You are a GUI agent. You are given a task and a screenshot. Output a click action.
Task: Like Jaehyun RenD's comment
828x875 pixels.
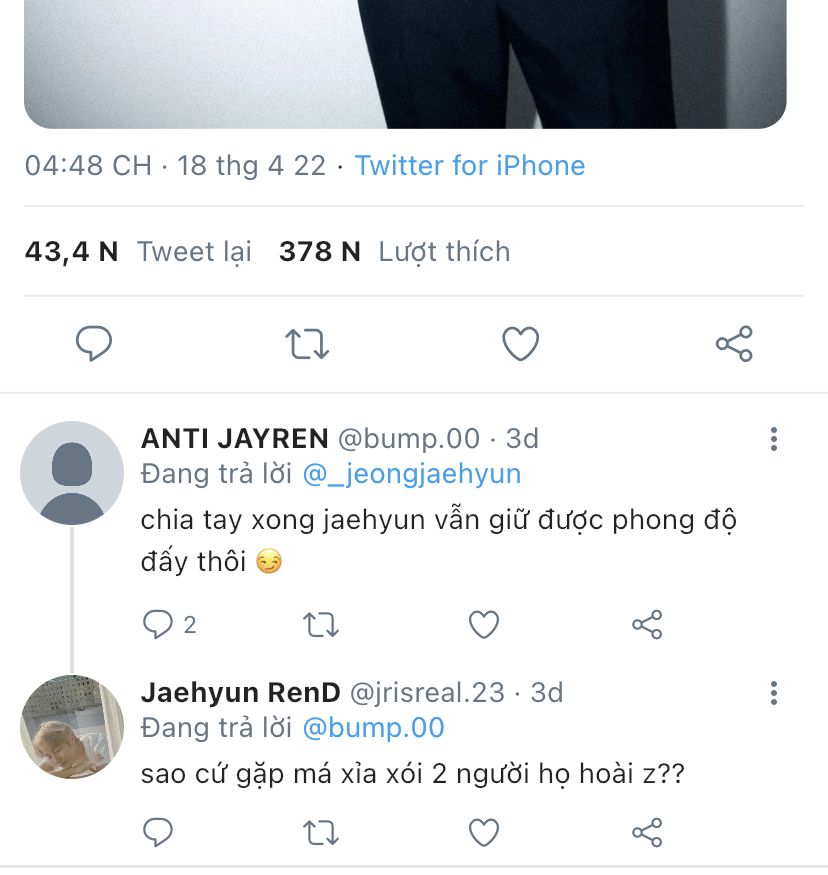click(484, 831)
